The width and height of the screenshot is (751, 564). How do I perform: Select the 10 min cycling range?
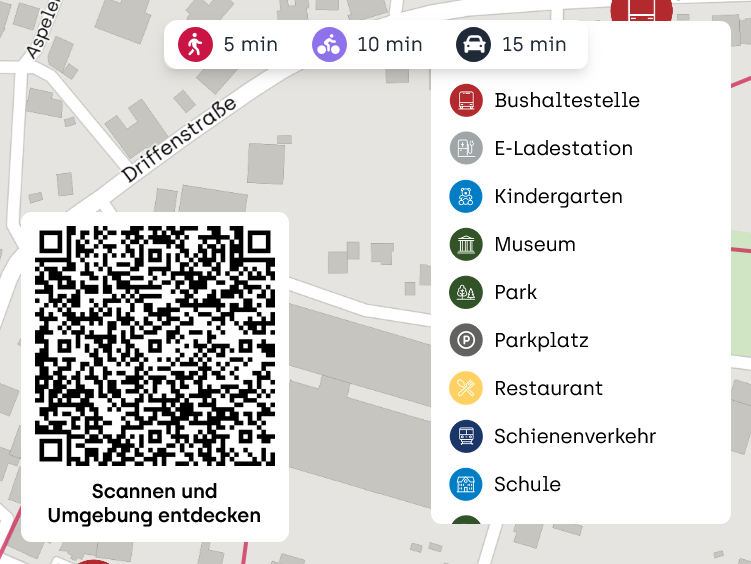[368, 45]
